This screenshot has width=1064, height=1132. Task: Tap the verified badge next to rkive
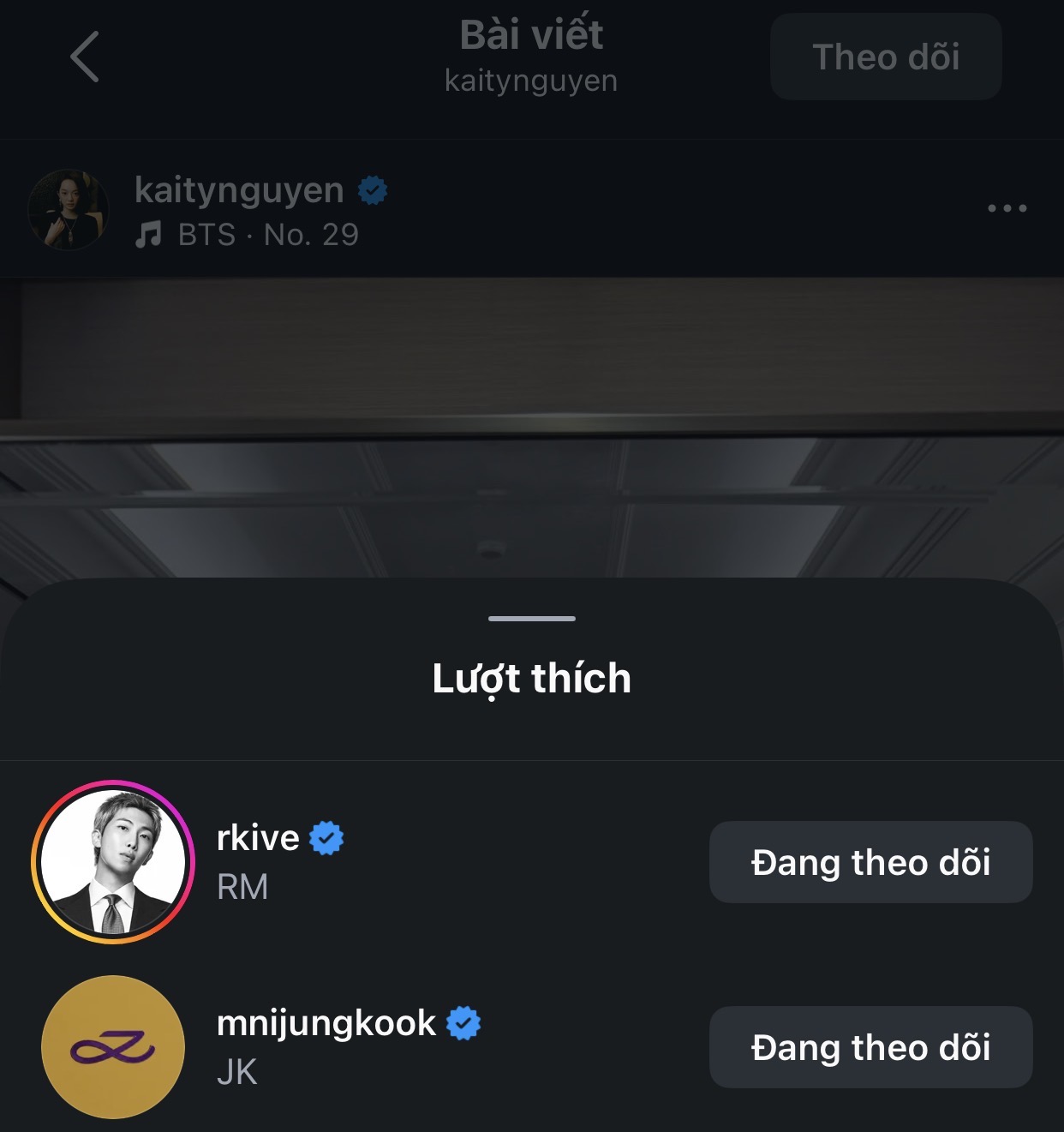[x=328, y=840]
